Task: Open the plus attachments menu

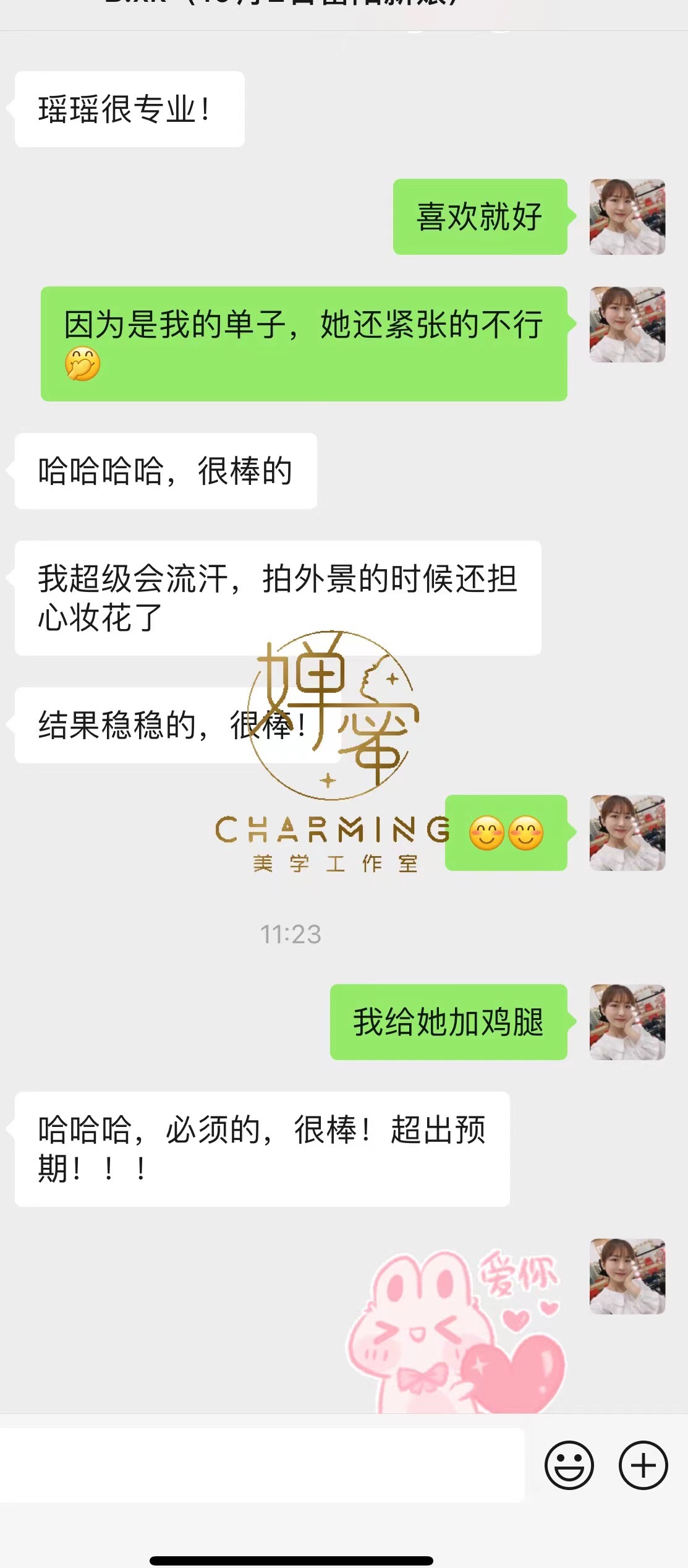Action: [643, 1465]
